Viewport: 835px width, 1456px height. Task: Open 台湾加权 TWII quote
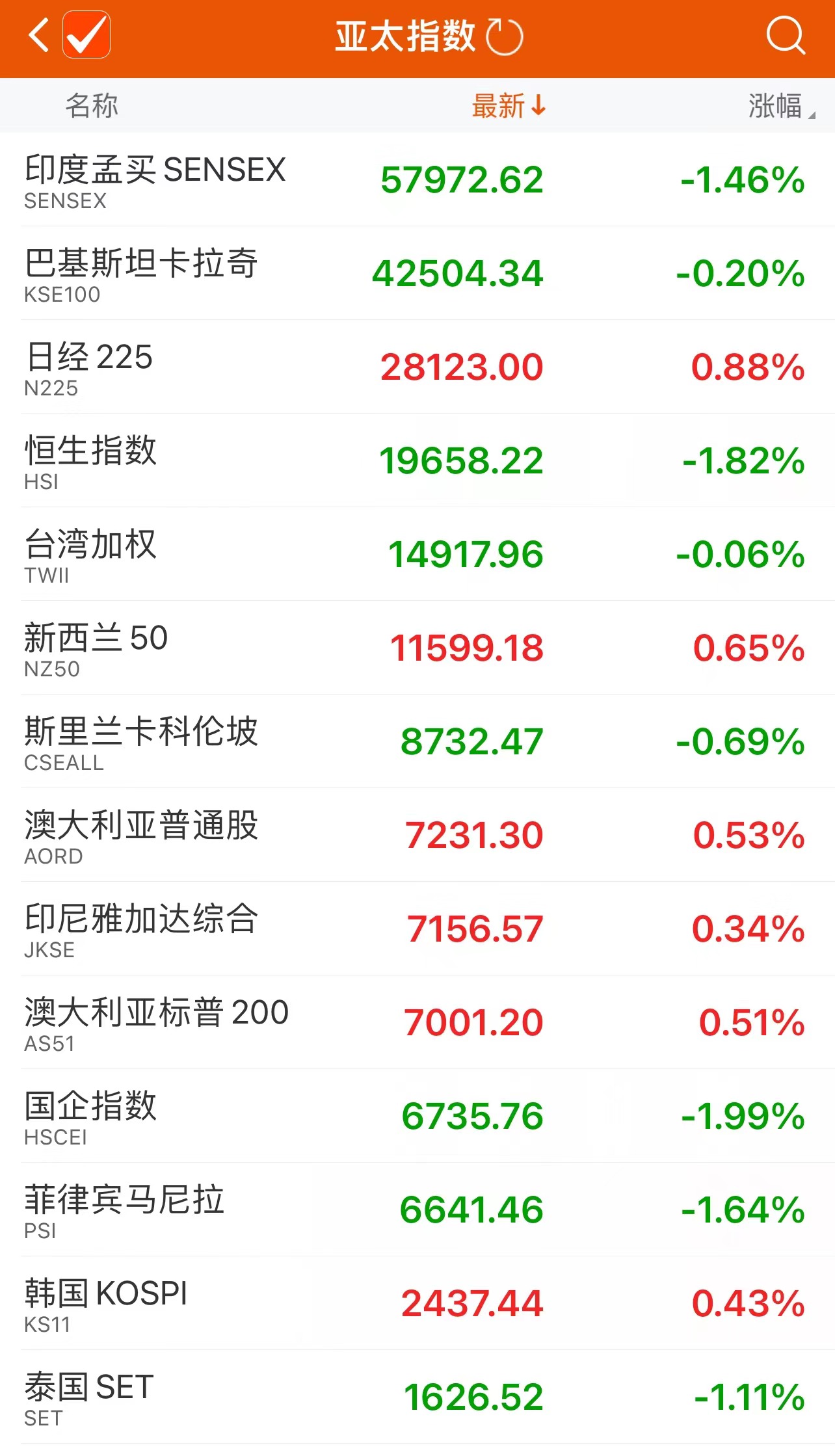[x=416, y=555]
